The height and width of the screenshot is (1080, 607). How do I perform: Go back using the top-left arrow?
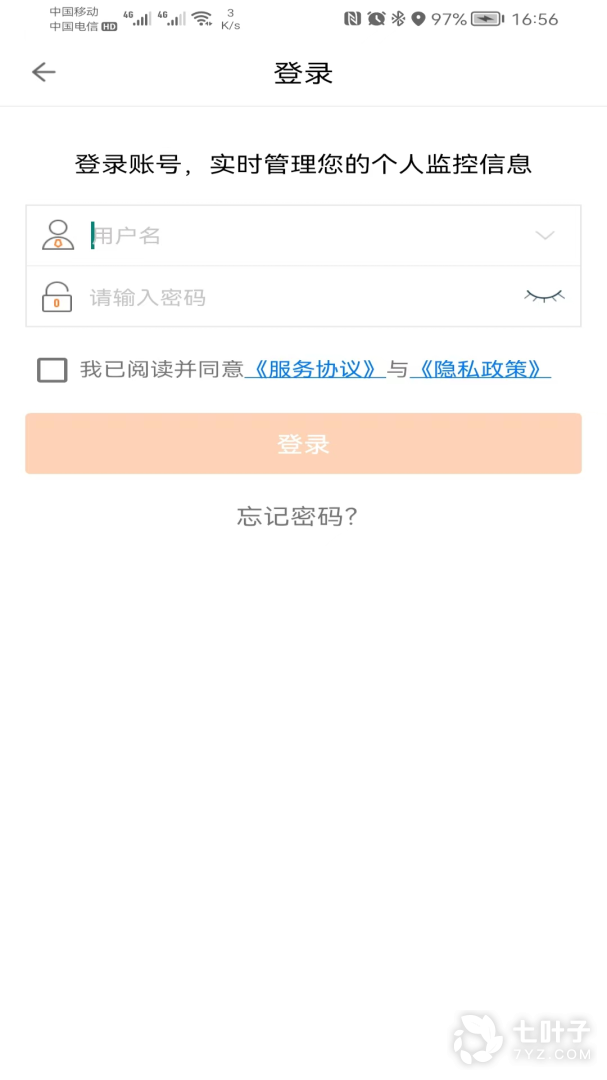click(x=43, y=72)
